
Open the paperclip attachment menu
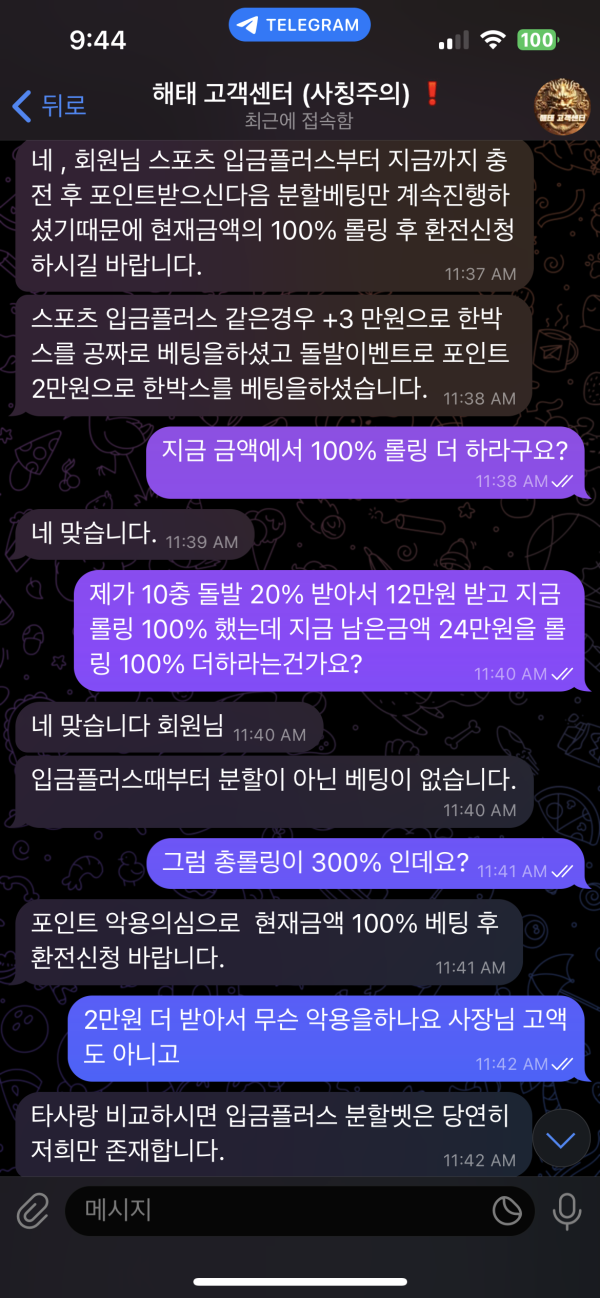[x=33, y=1213]
